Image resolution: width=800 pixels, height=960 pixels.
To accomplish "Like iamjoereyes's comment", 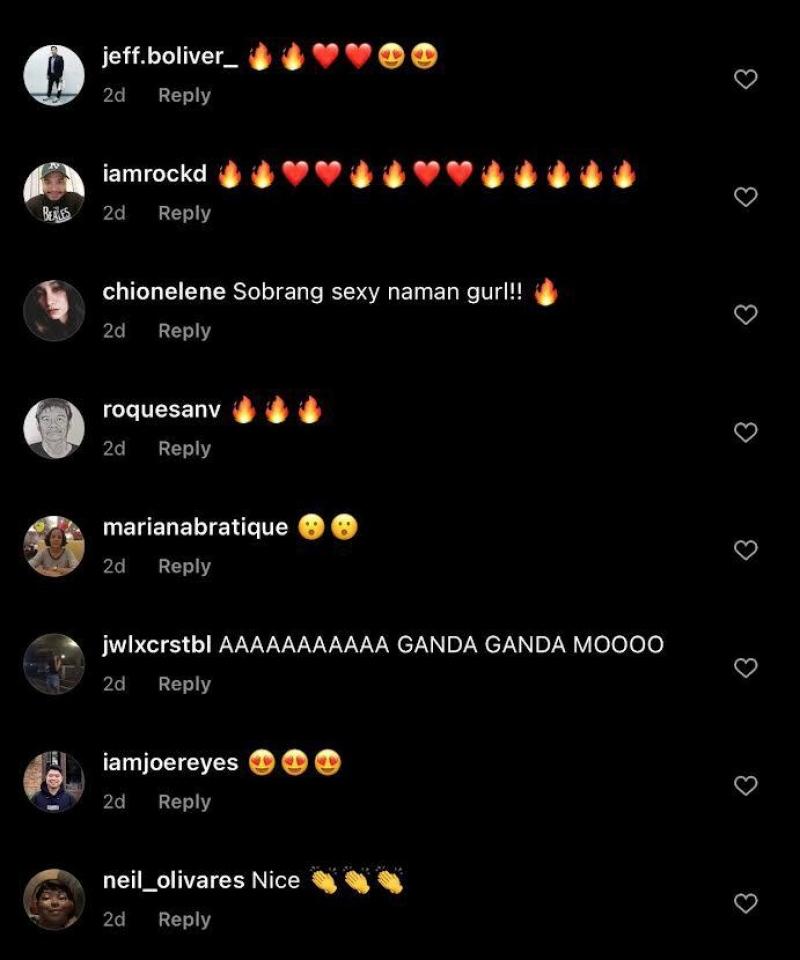I will click(x=746, y=785).
